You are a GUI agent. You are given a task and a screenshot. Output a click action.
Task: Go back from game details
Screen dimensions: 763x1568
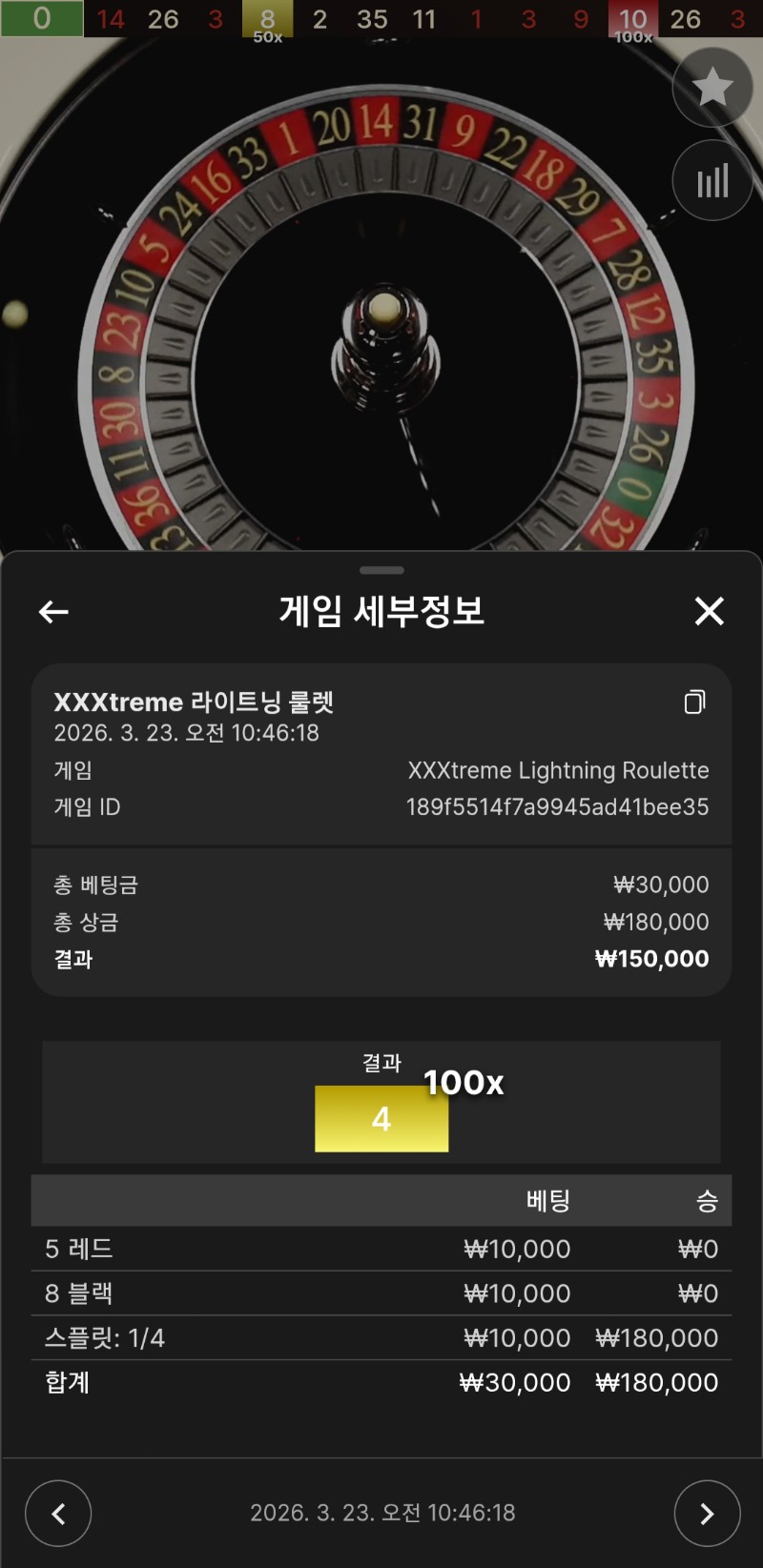click(53, 612)
